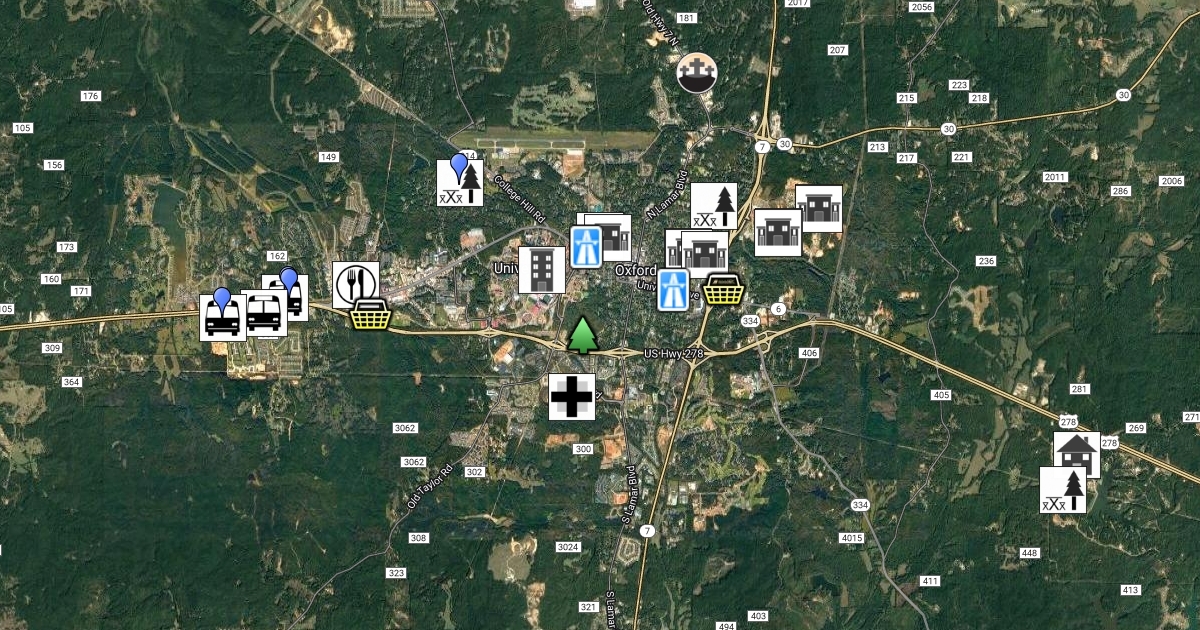Tap the hospital cross marker
1200x630 pixels.
pyautogui.click(x=572, y=397)
